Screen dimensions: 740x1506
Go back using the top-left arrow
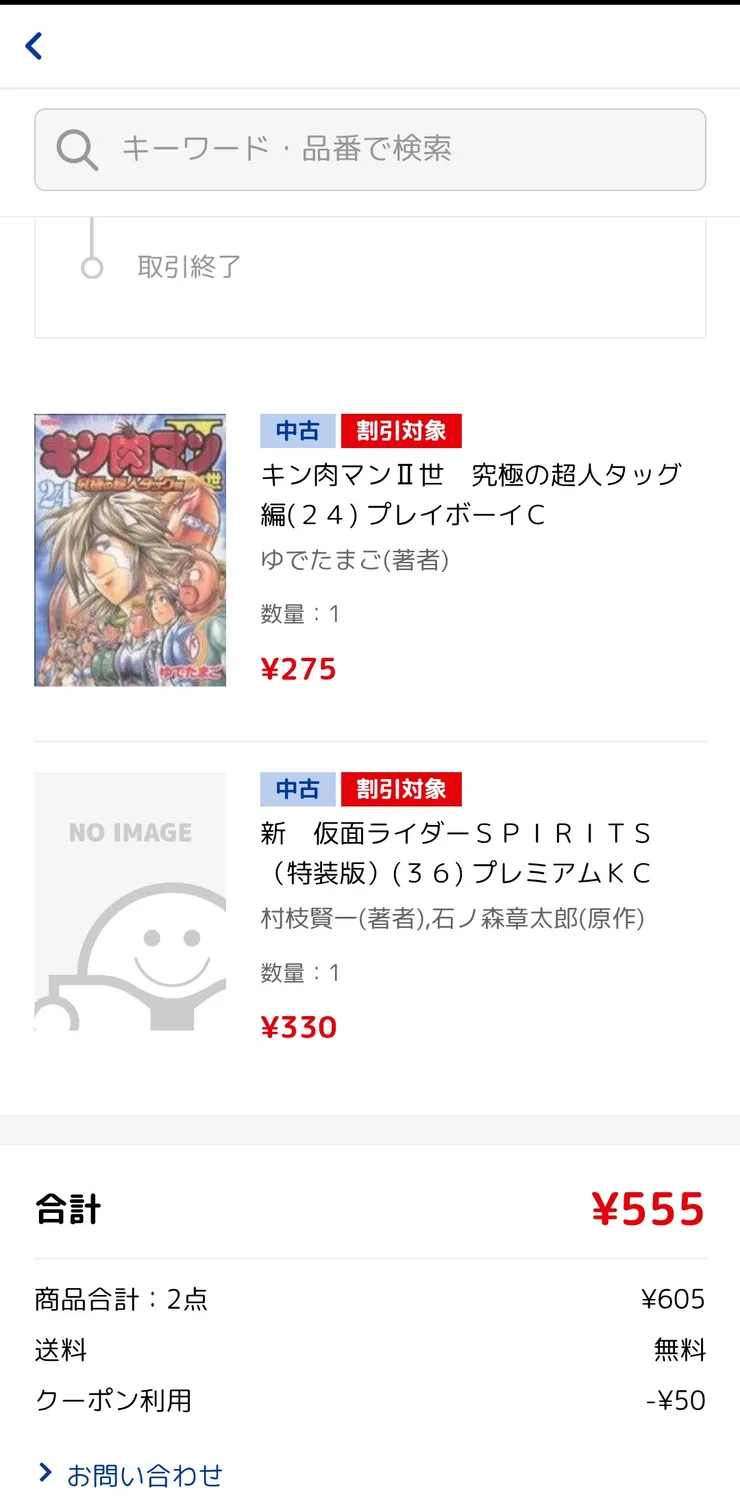[x=34, y=46]
